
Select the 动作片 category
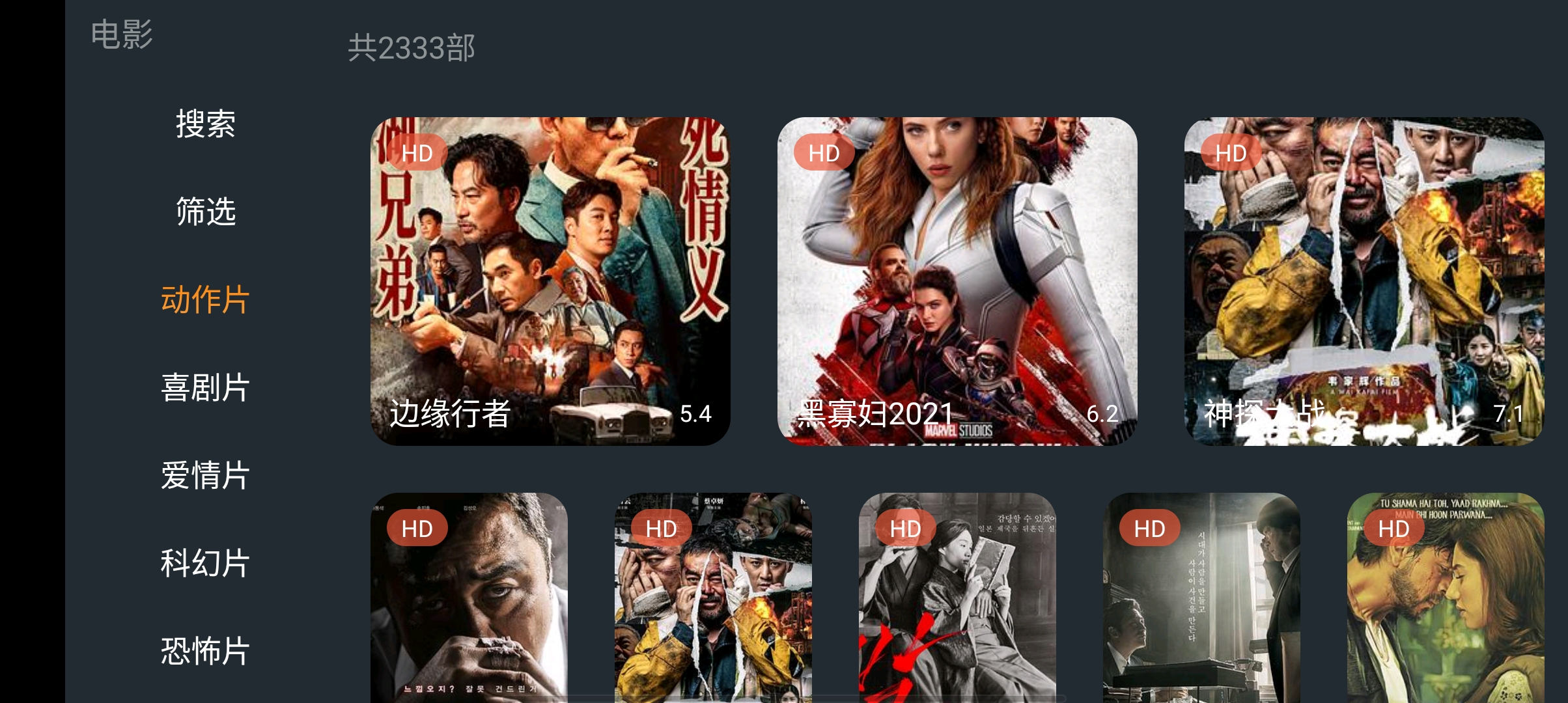coord(205,299)
